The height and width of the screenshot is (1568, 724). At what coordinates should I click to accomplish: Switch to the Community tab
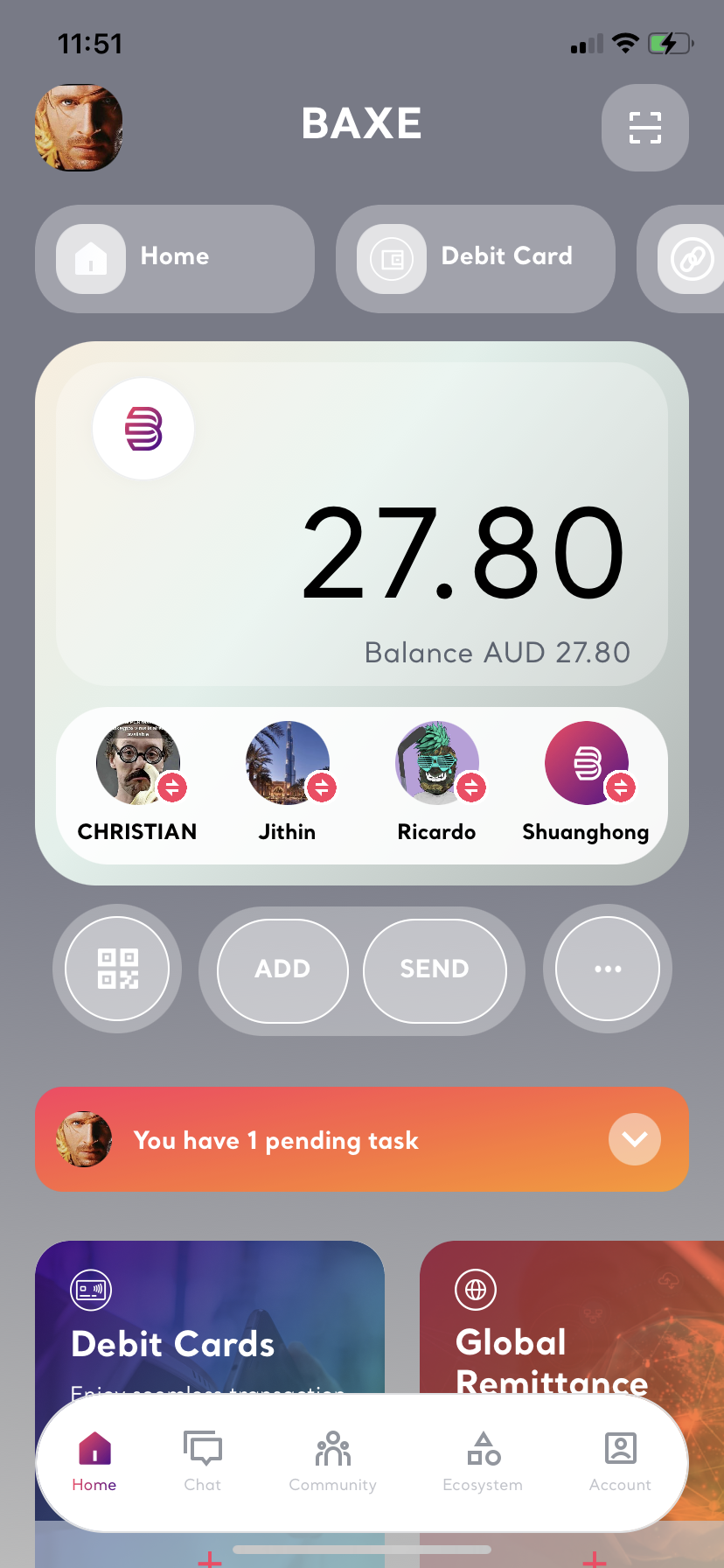(x=333, y=1461)
